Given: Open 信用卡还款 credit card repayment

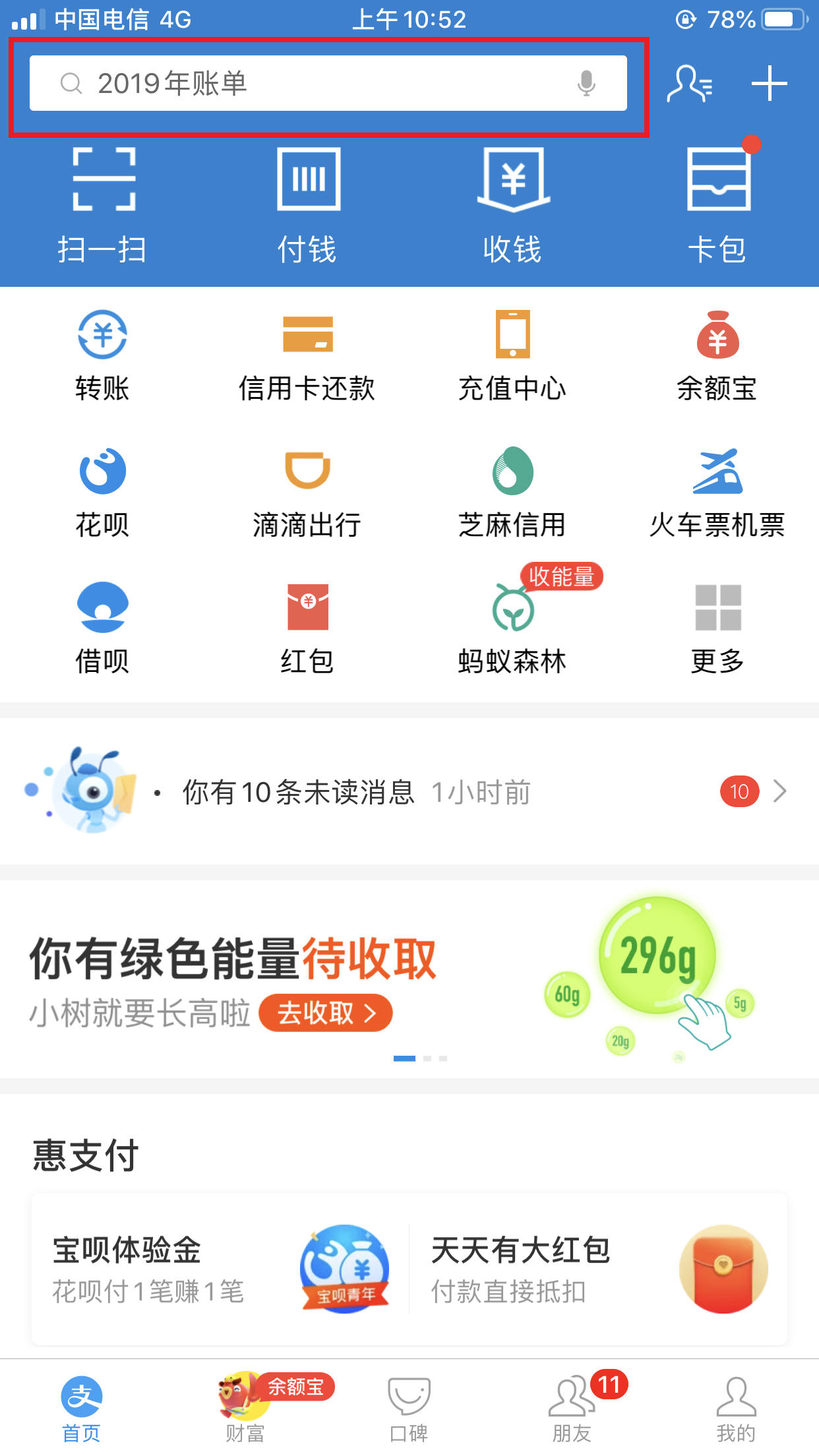Looking at the screenshot, I should coord(307,356).
